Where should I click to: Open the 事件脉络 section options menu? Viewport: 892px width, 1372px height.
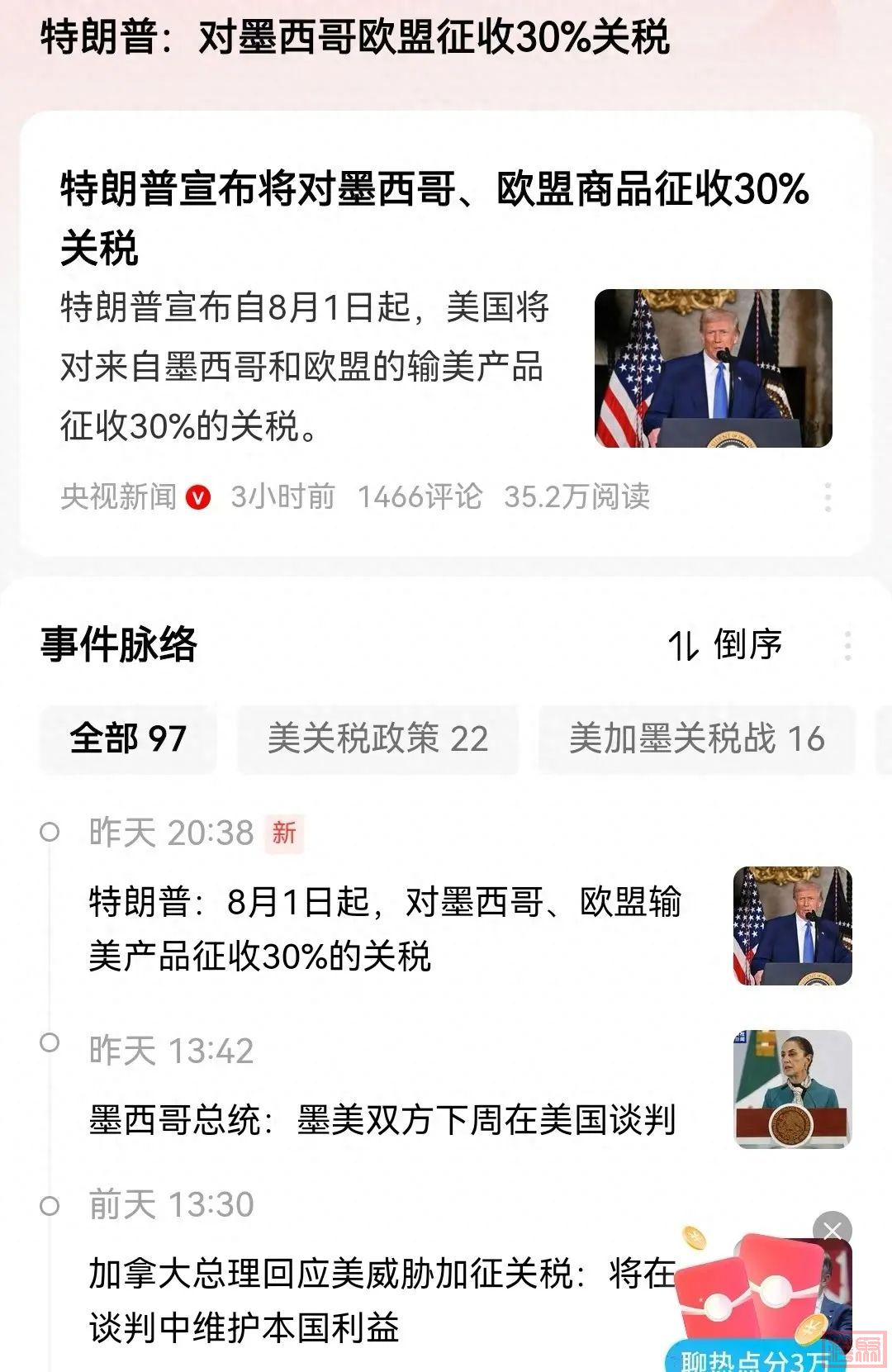[847, 645]
